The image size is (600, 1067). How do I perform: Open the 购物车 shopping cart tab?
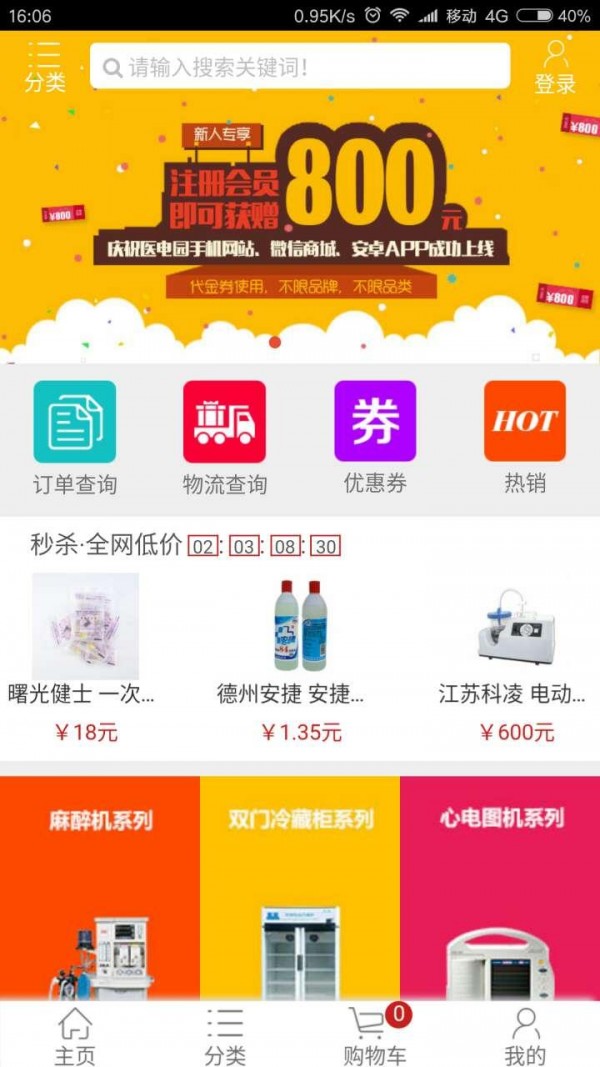[x=375, y=1036]
